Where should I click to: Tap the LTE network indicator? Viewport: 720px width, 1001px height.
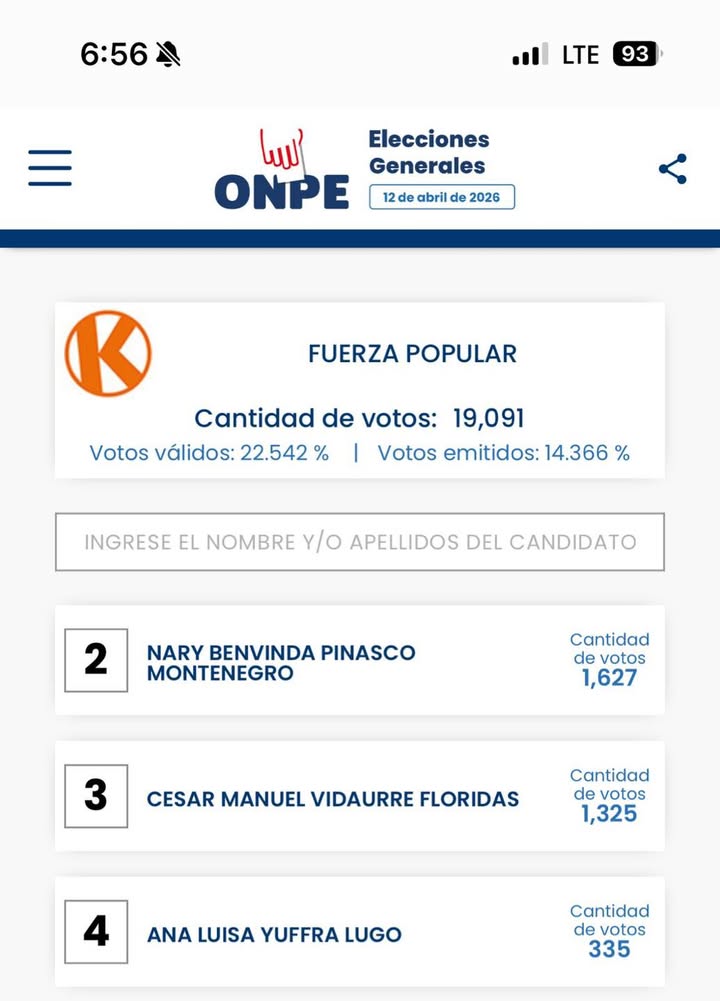(x=580, y=55)
